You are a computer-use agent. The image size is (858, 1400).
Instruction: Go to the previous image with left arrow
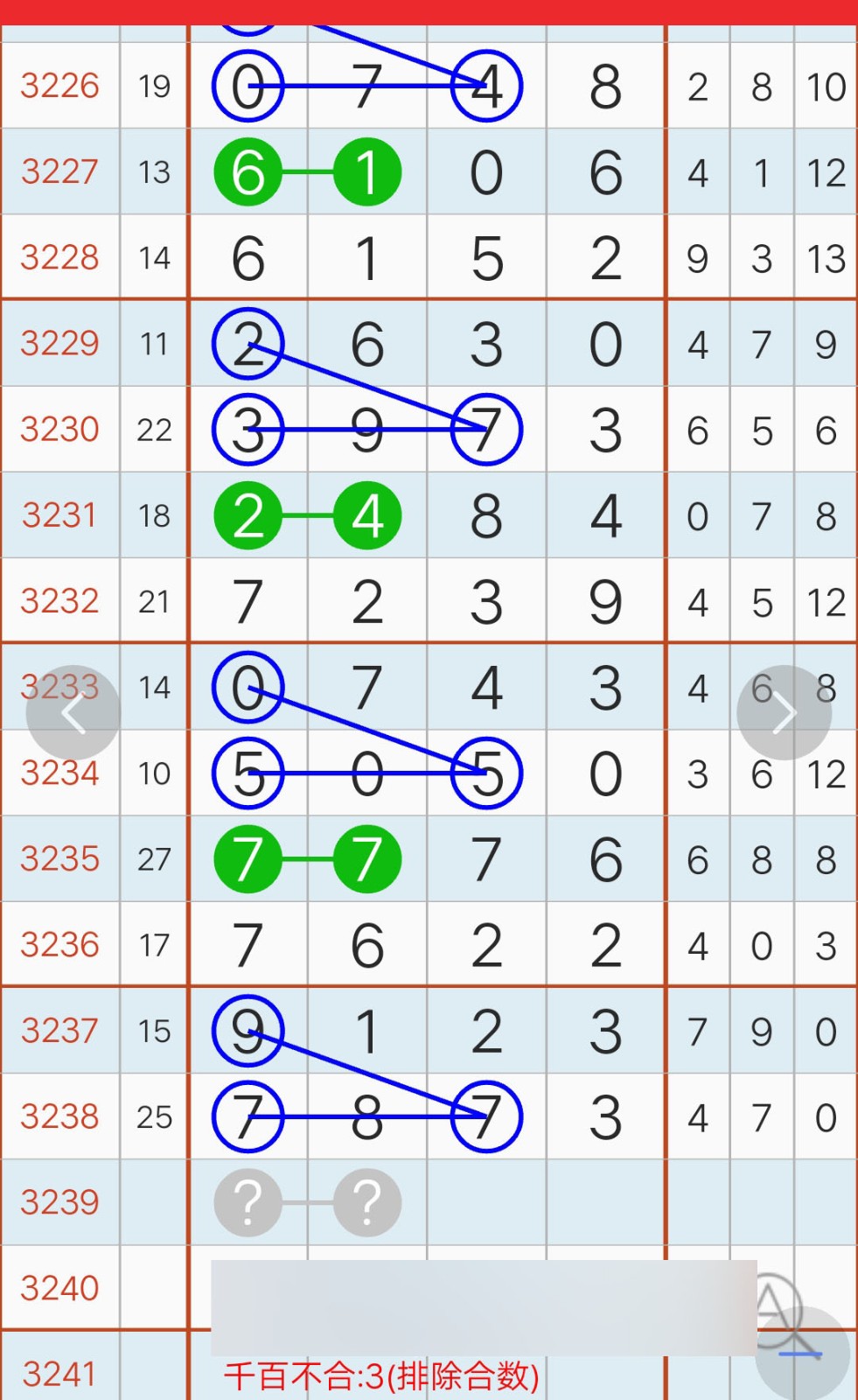tap(73, 713)
